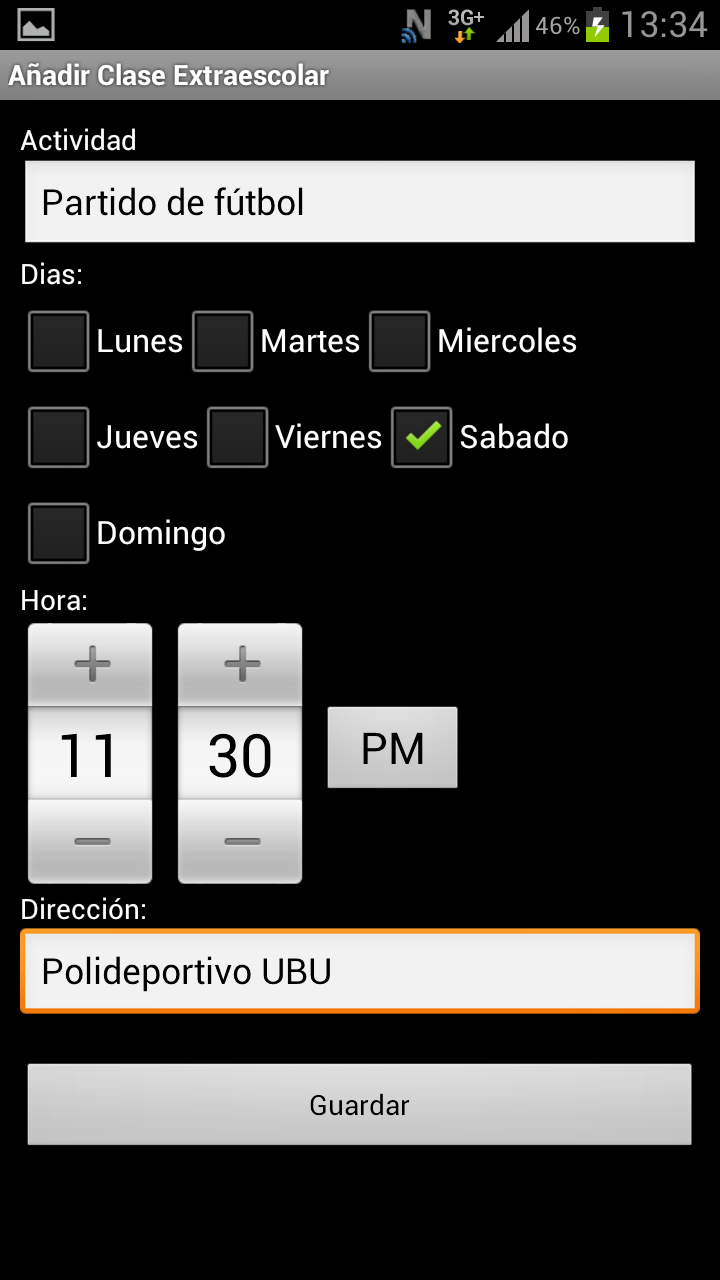
Task: Increase the hour with the plus button
Action: click(x=90, y=664)
